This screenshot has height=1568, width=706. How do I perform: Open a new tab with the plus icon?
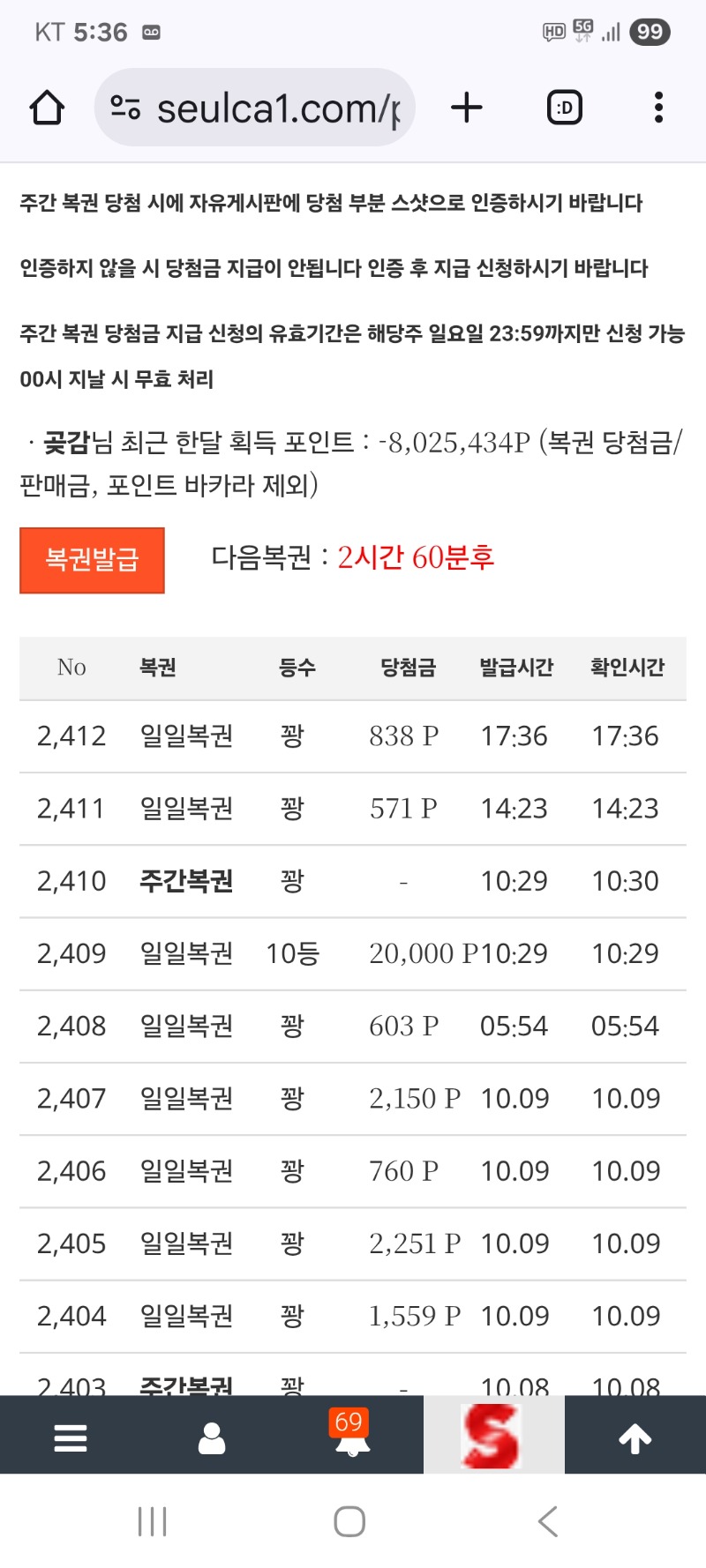[x=466, y=107]
